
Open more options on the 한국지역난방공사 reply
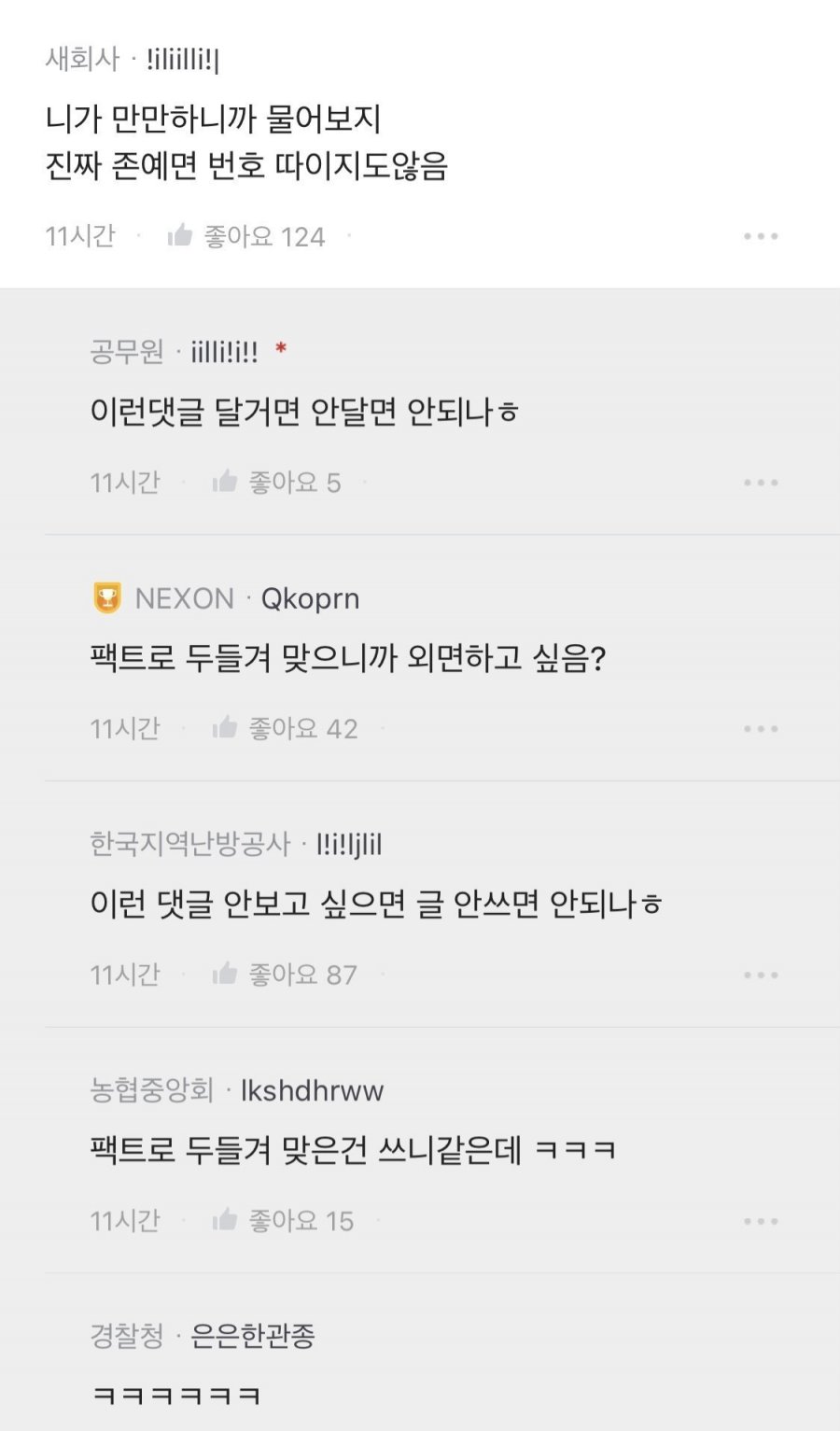pos(761,975)
